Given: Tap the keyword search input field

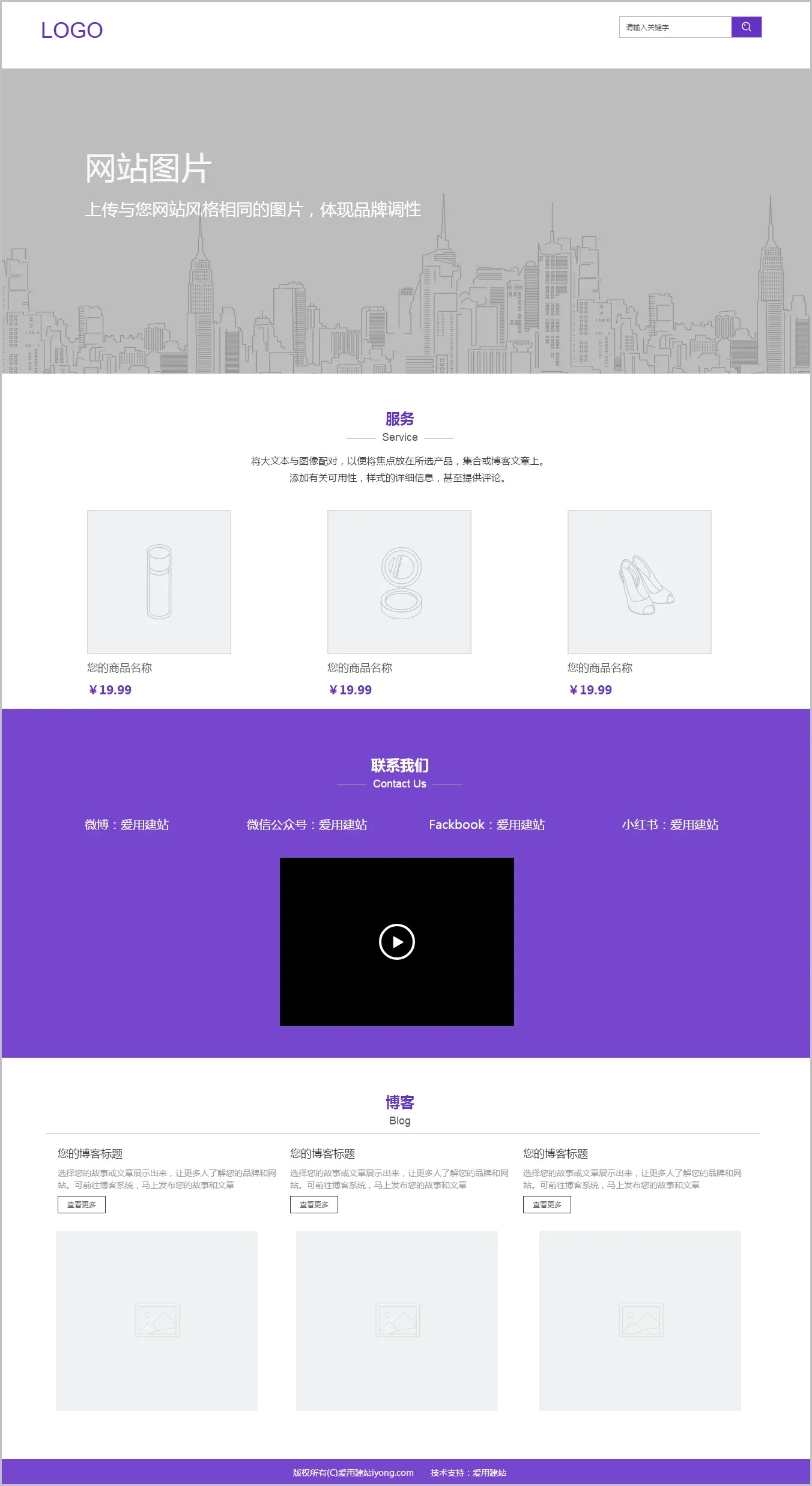Looking at the screenshot, I should [674, 27].
